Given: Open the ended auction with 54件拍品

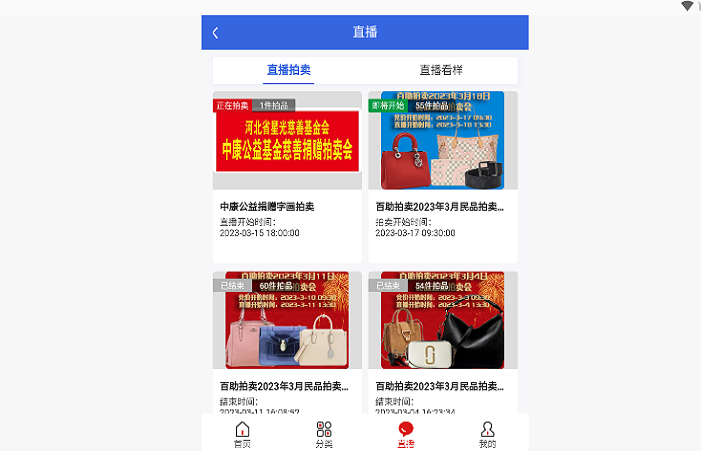Looking at the screenshot, I should click(x=442, y=340).
